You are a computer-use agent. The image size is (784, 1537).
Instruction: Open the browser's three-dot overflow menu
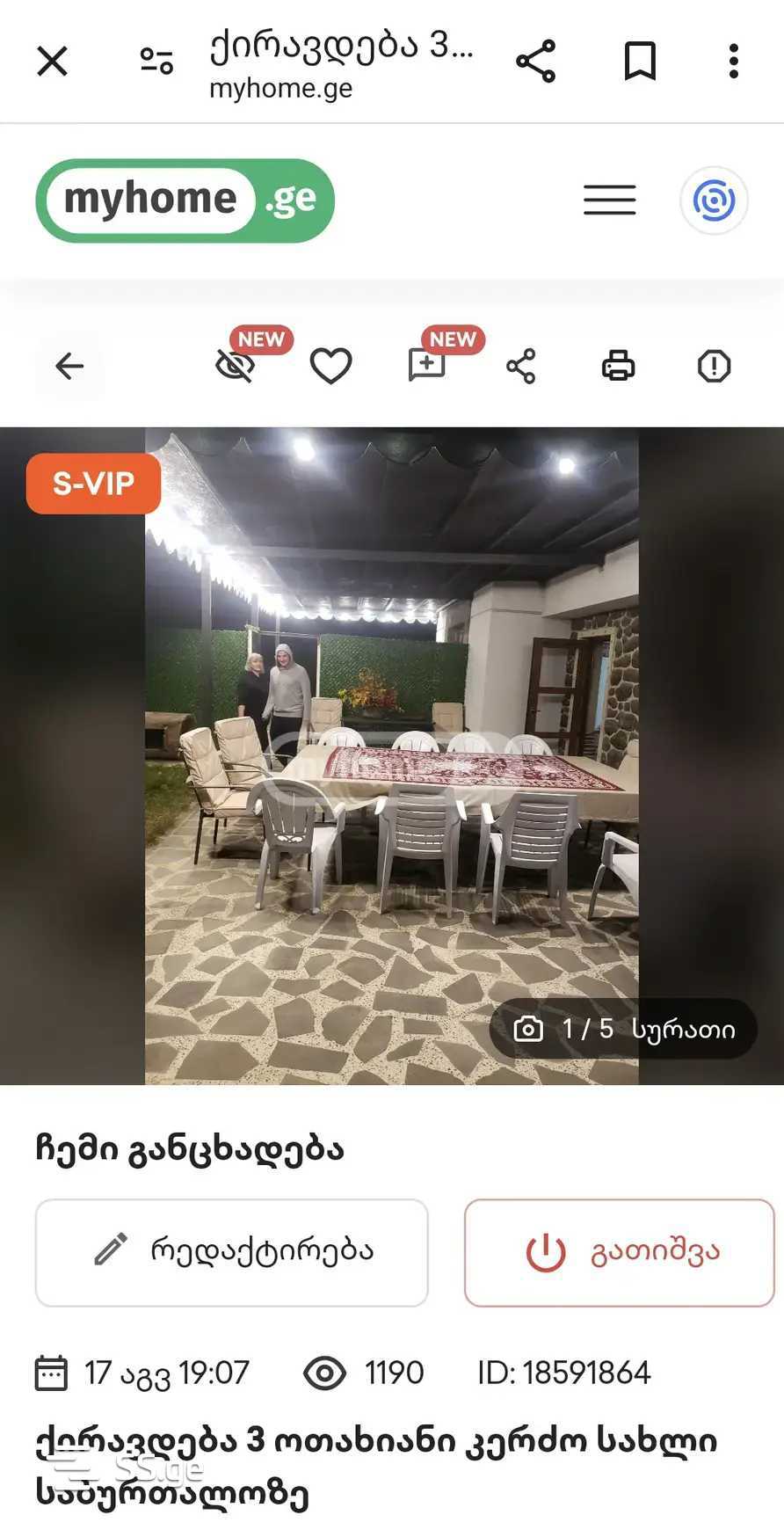coord(733,62)
